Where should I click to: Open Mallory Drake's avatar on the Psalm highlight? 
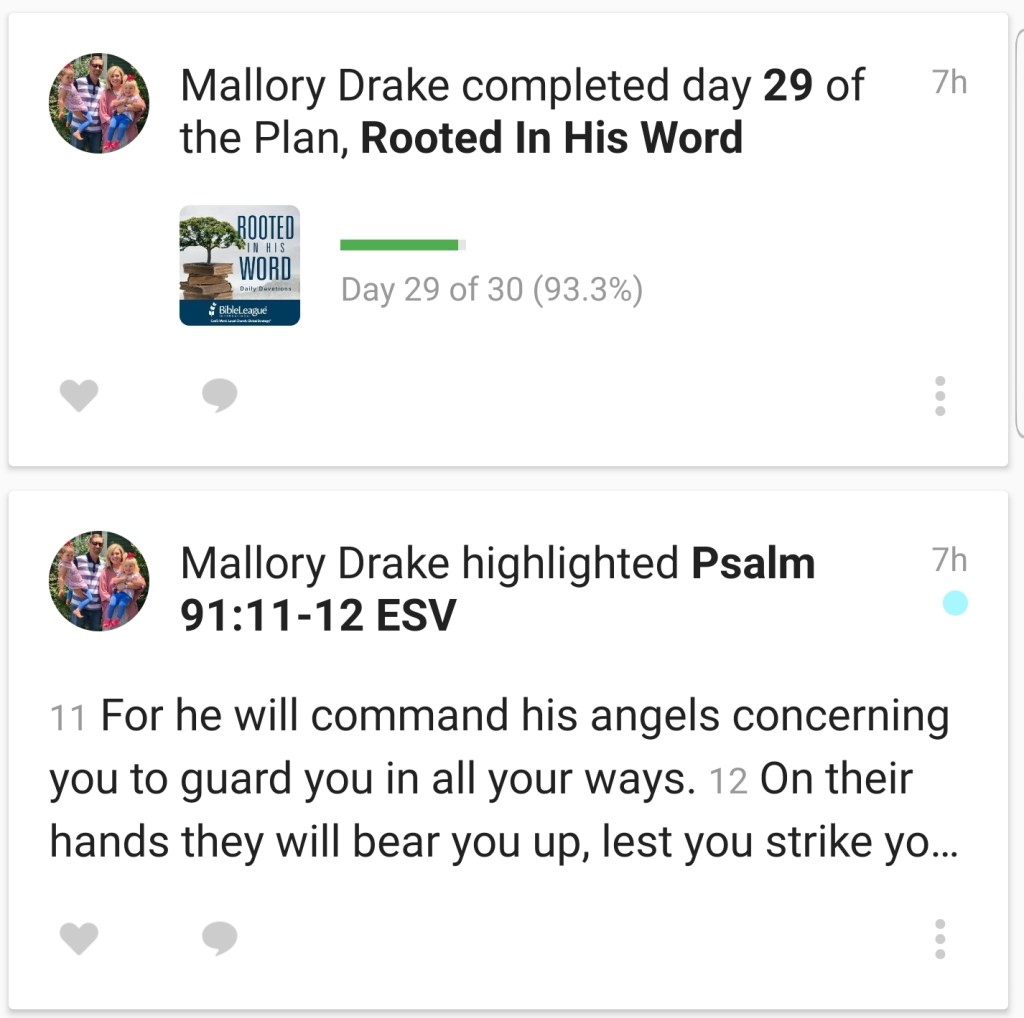(x=99, y=581)
